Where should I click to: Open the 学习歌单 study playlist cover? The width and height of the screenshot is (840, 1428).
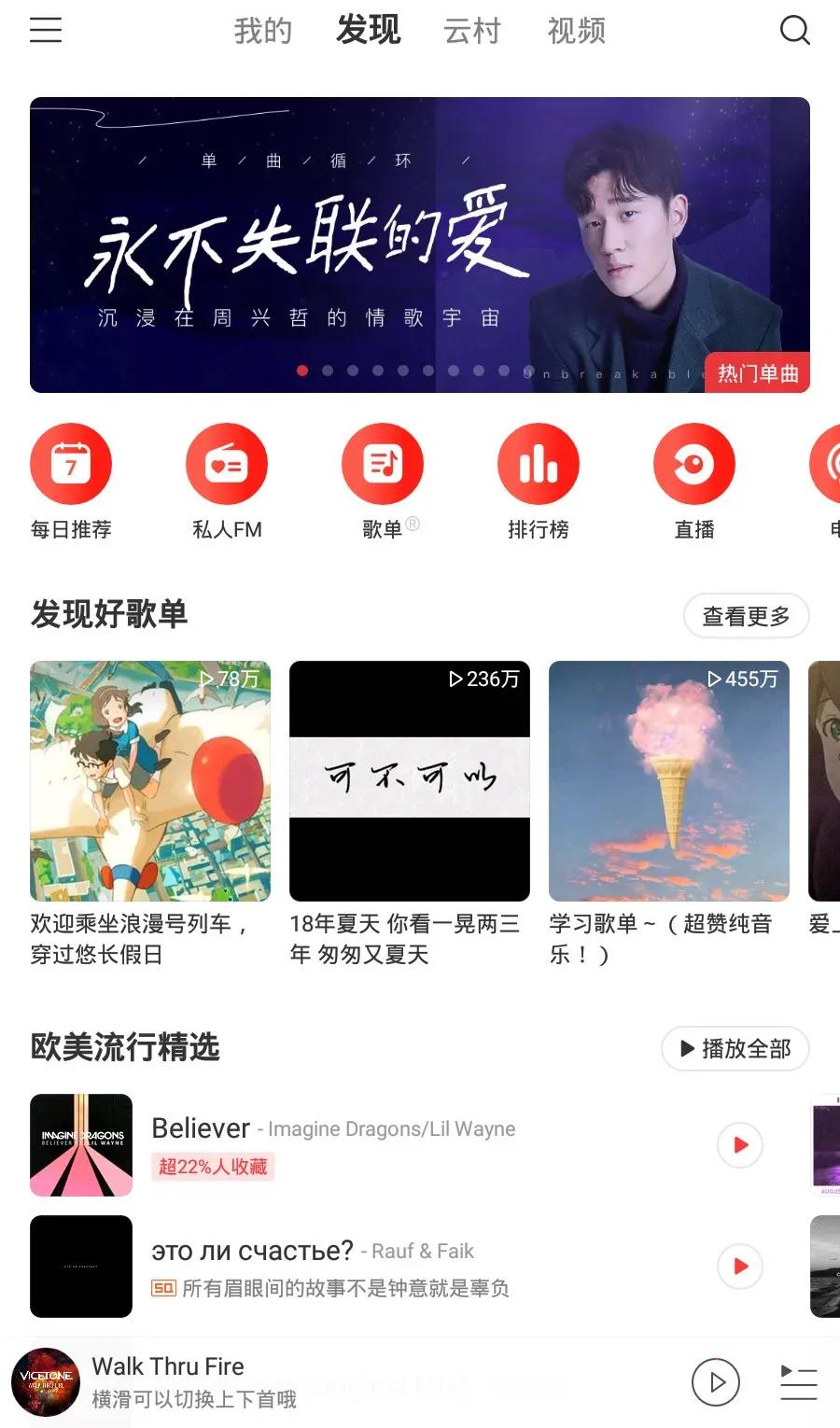pos(668,781)
